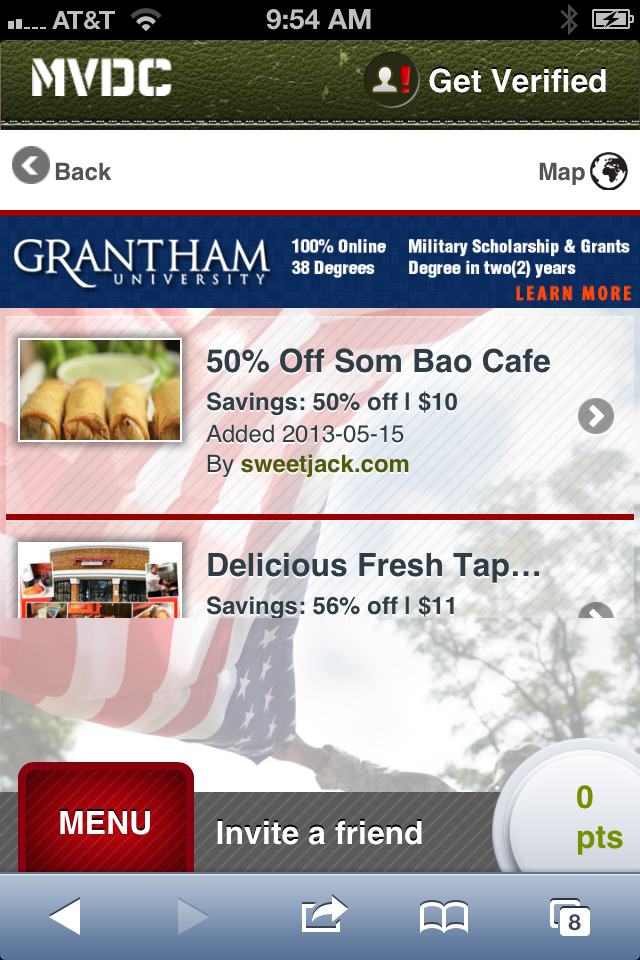This screenshot has width=640, height=960.
Task: Tap Invite a friend
Action: (319, 833)
